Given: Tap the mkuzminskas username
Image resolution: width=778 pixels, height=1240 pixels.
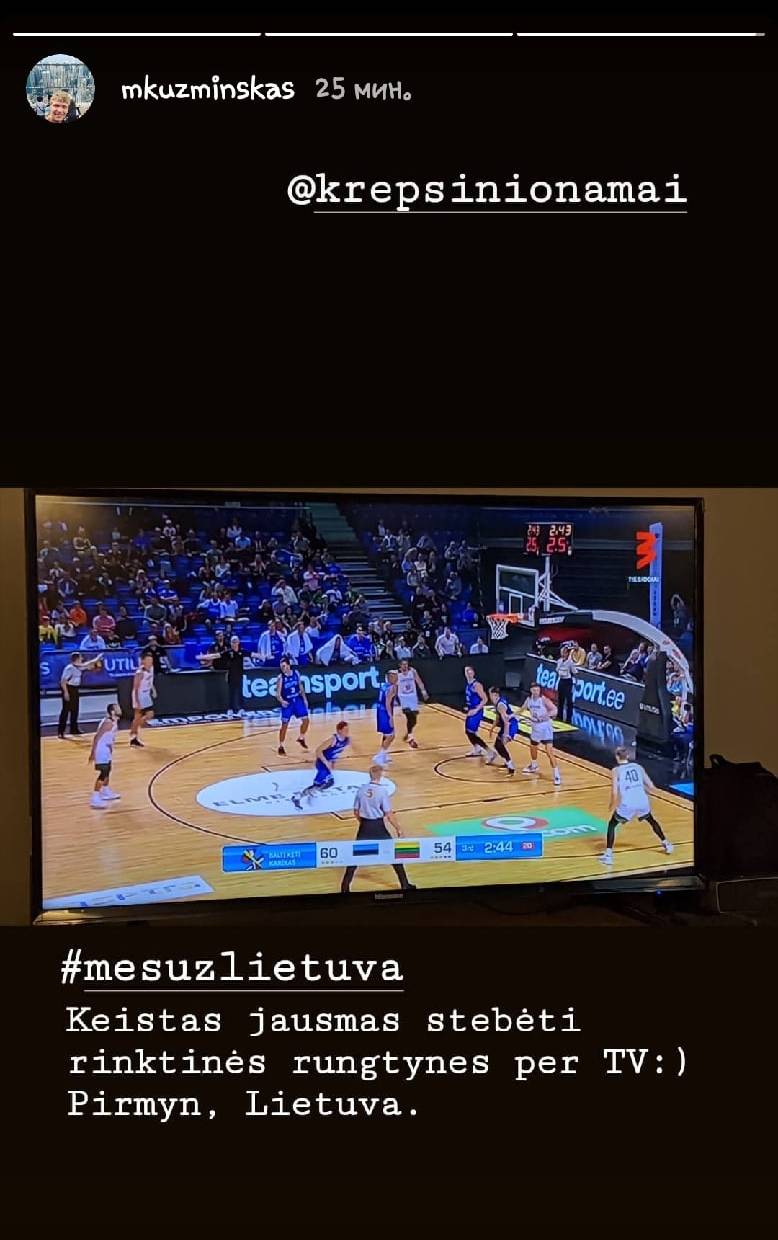Looking at the screenshot, I should coord(207,90).
